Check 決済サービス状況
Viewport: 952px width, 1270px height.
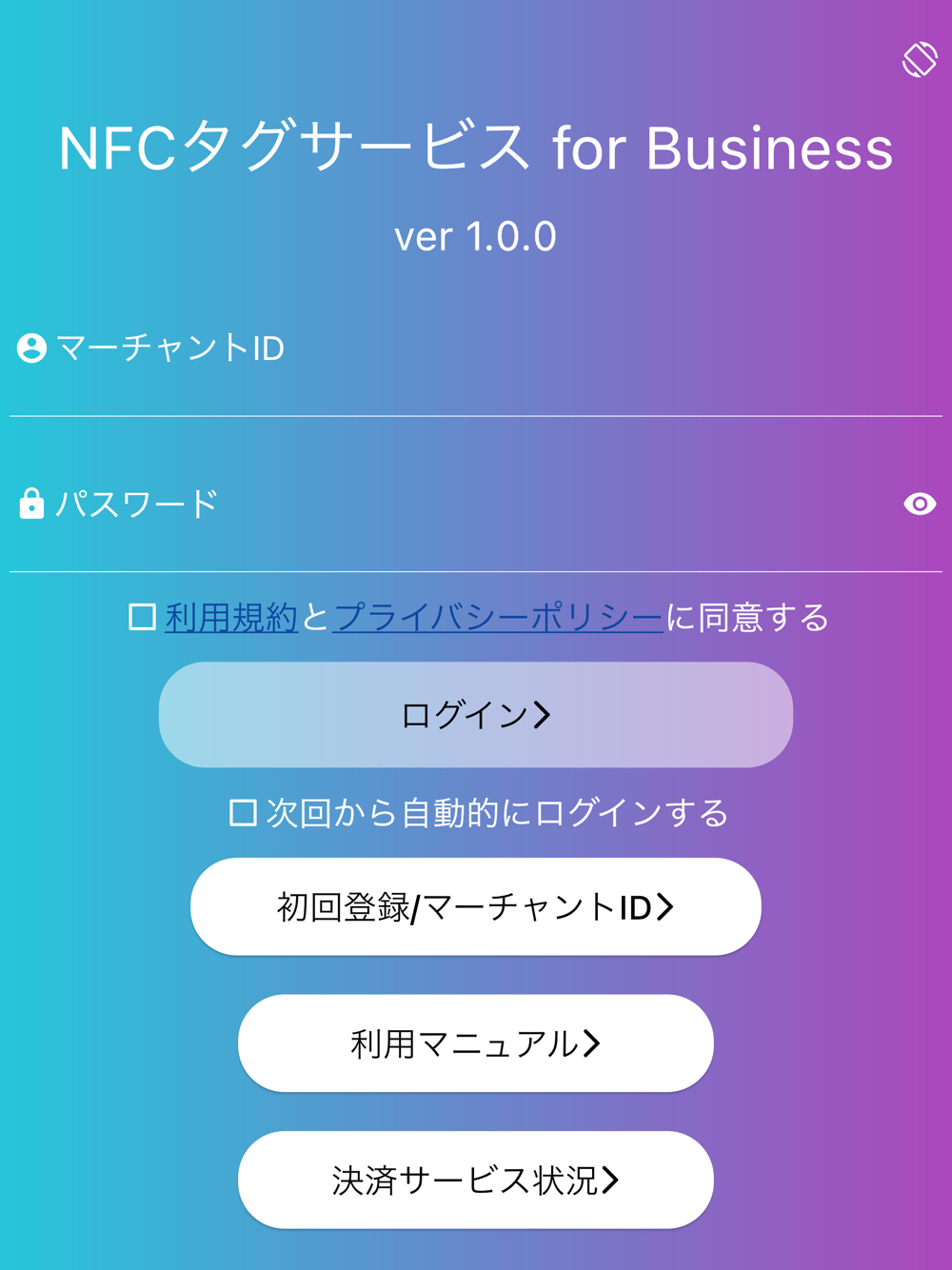click(476, 1181)
